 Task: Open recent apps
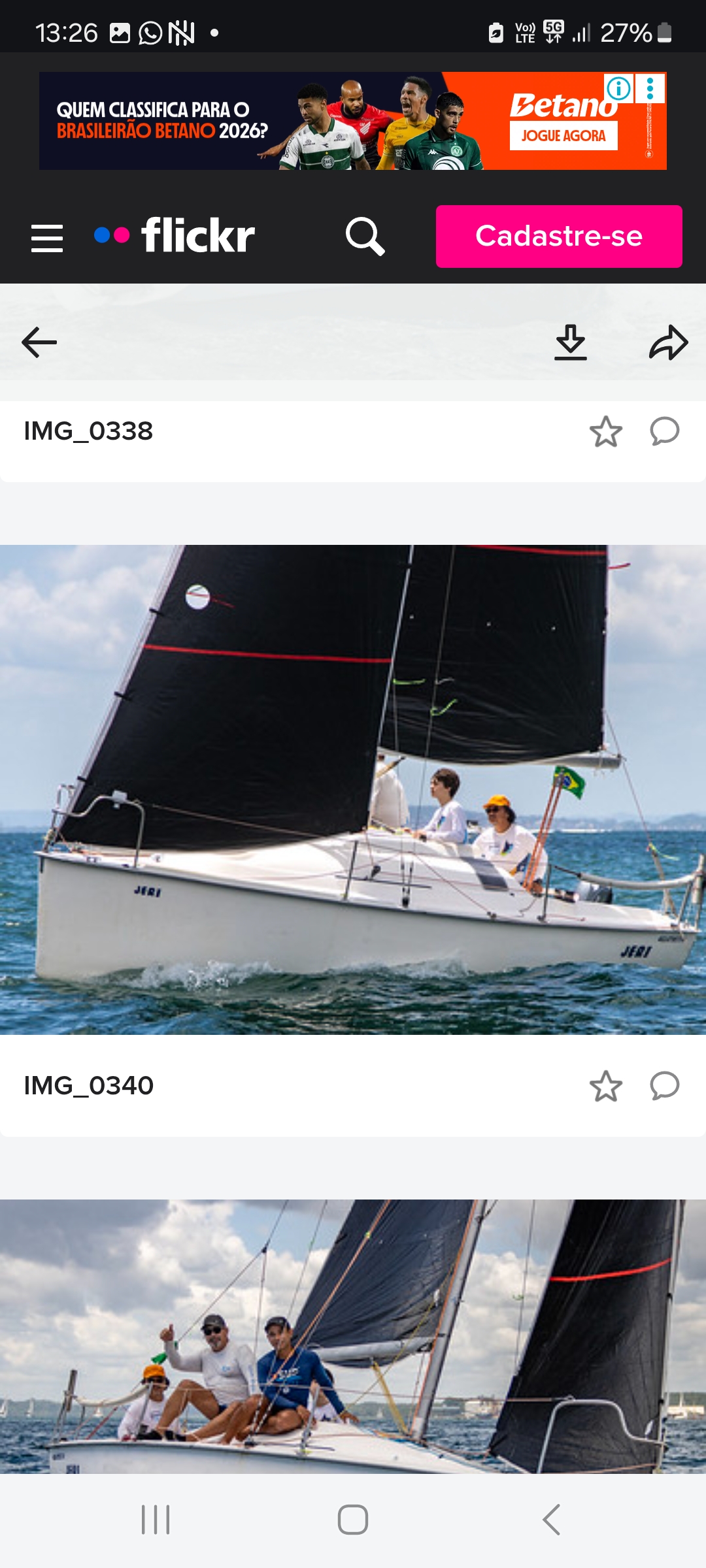click(156, 1519)
